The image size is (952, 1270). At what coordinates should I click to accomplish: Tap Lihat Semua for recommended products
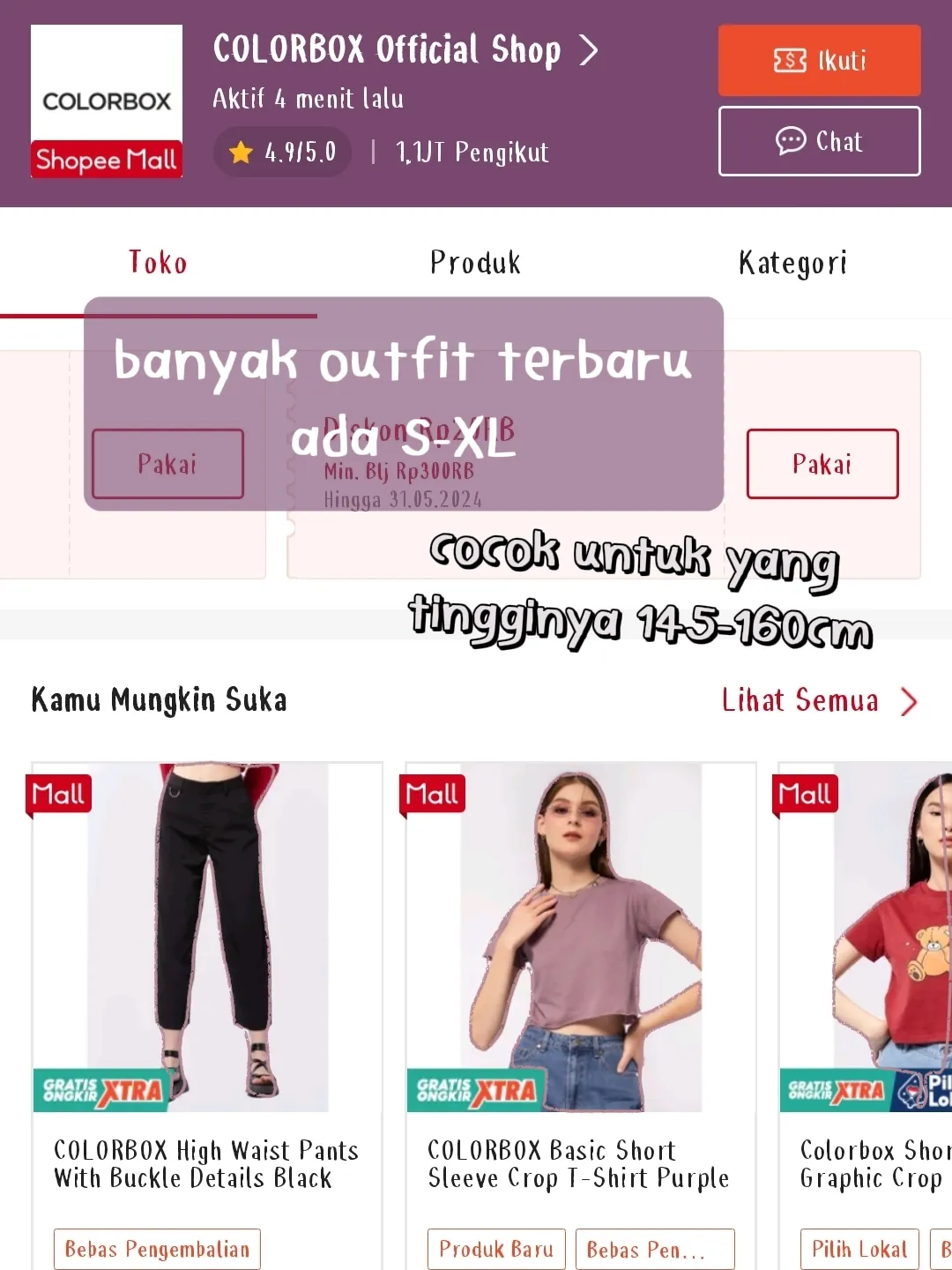pyautogui.click(x=818, y=700)
